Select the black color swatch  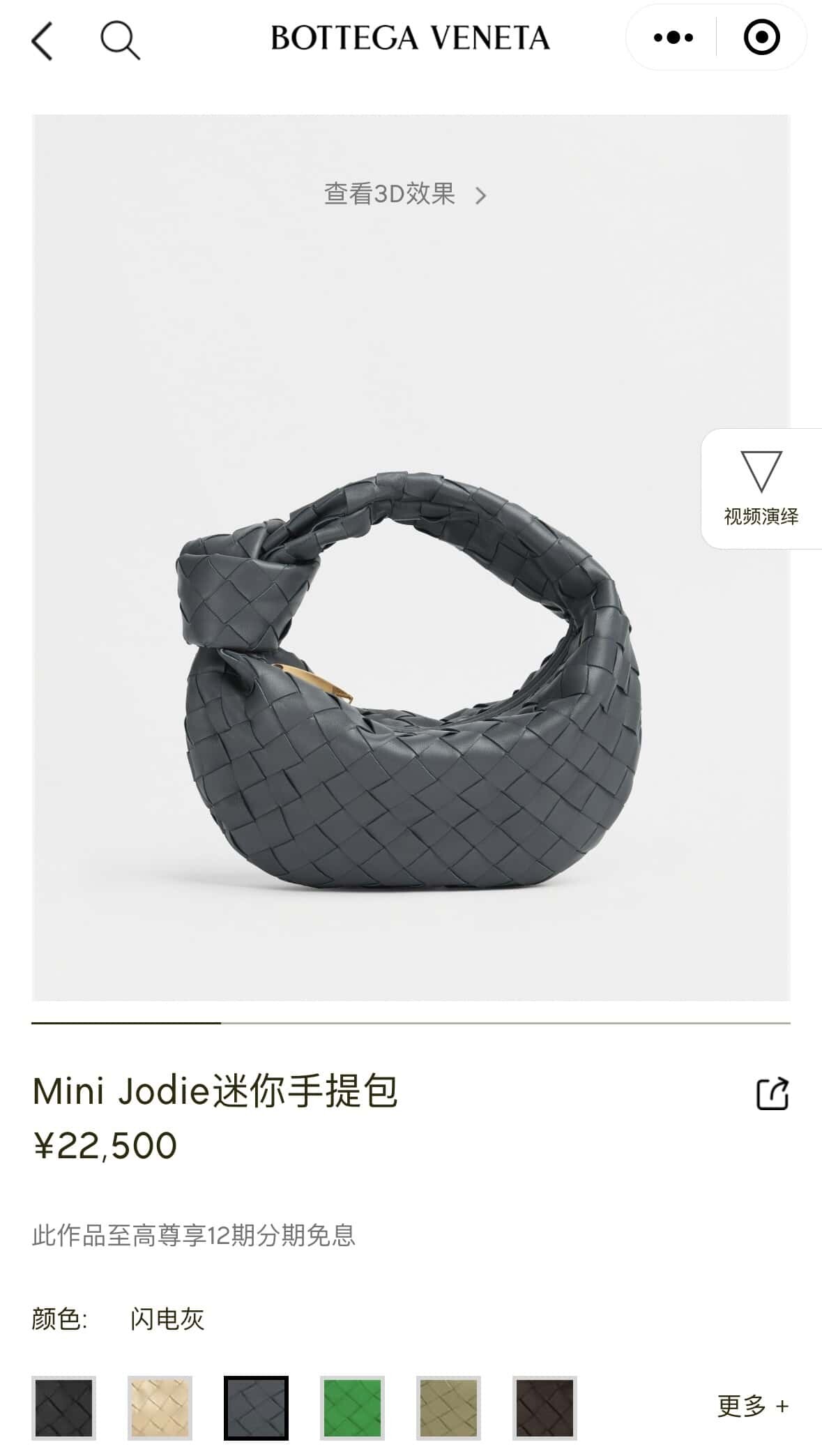click(x=63, y=1408)
